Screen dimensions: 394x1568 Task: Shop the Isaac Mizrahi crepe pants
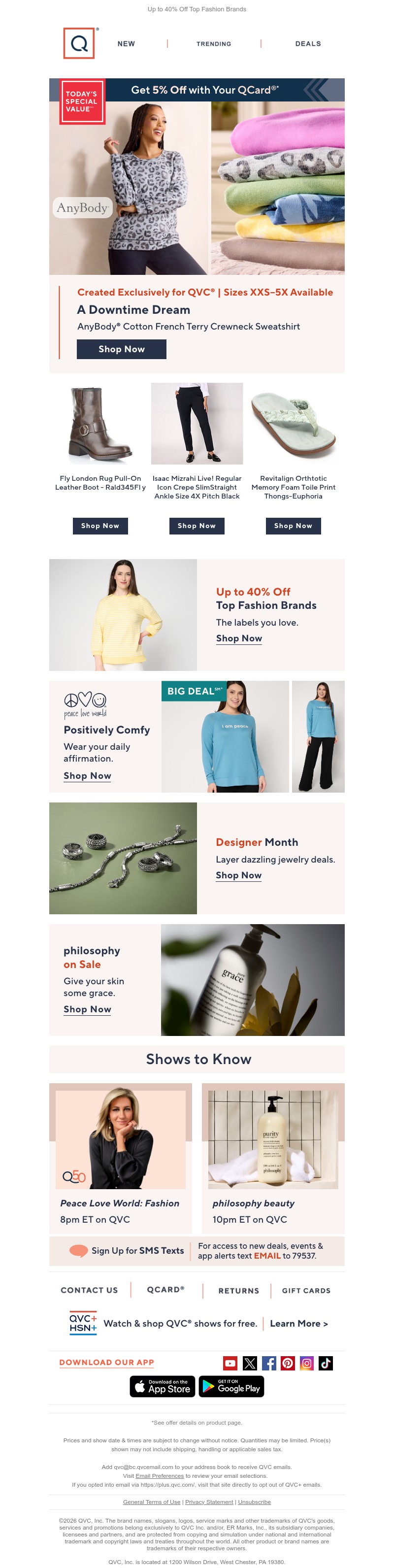point(196,525)
